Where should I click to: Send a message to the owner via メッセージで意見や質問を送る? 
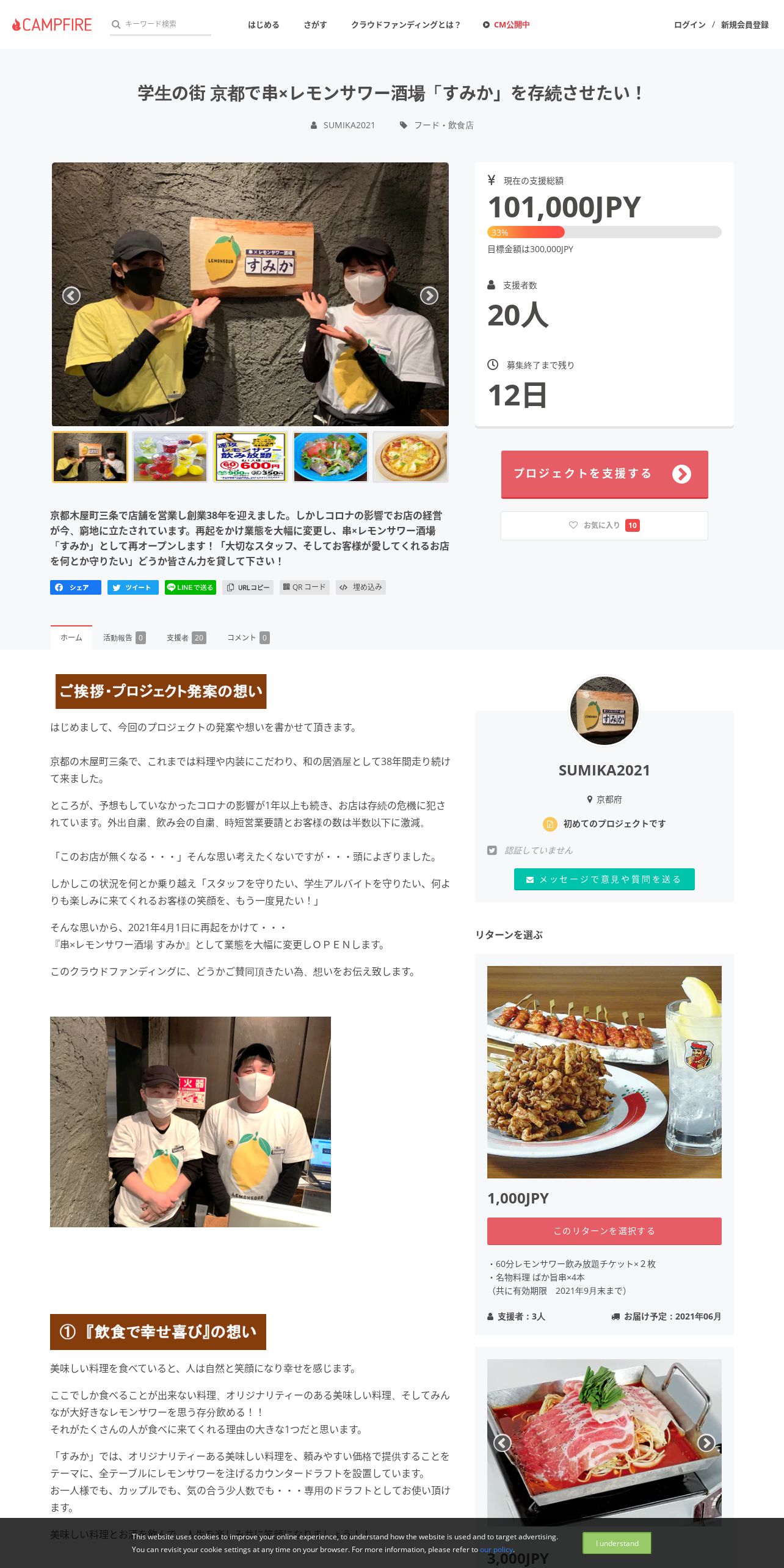click(604, 879)
